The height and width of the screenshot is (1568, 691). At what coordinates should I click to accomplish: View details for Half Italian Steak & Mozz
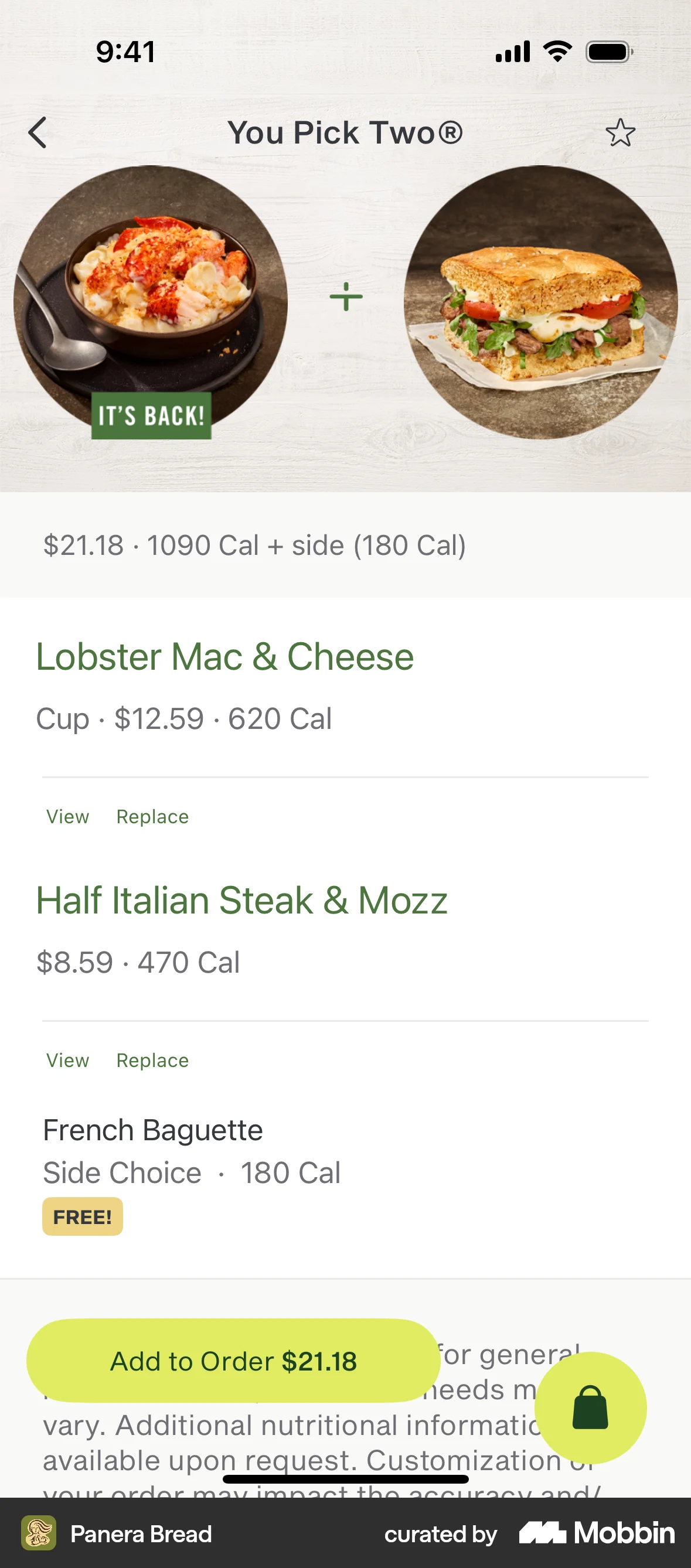(67, 1060)
